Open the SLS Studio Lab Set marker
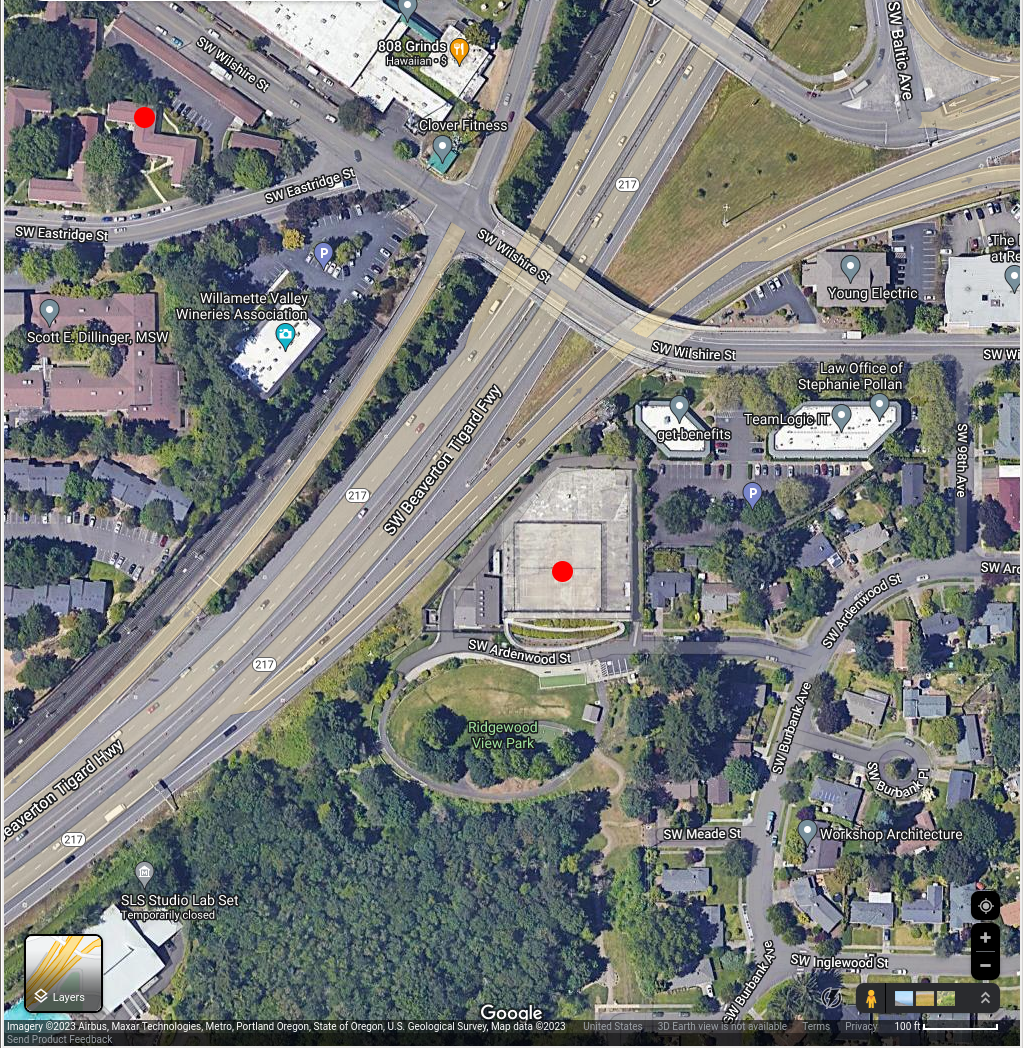 point(145,873)
